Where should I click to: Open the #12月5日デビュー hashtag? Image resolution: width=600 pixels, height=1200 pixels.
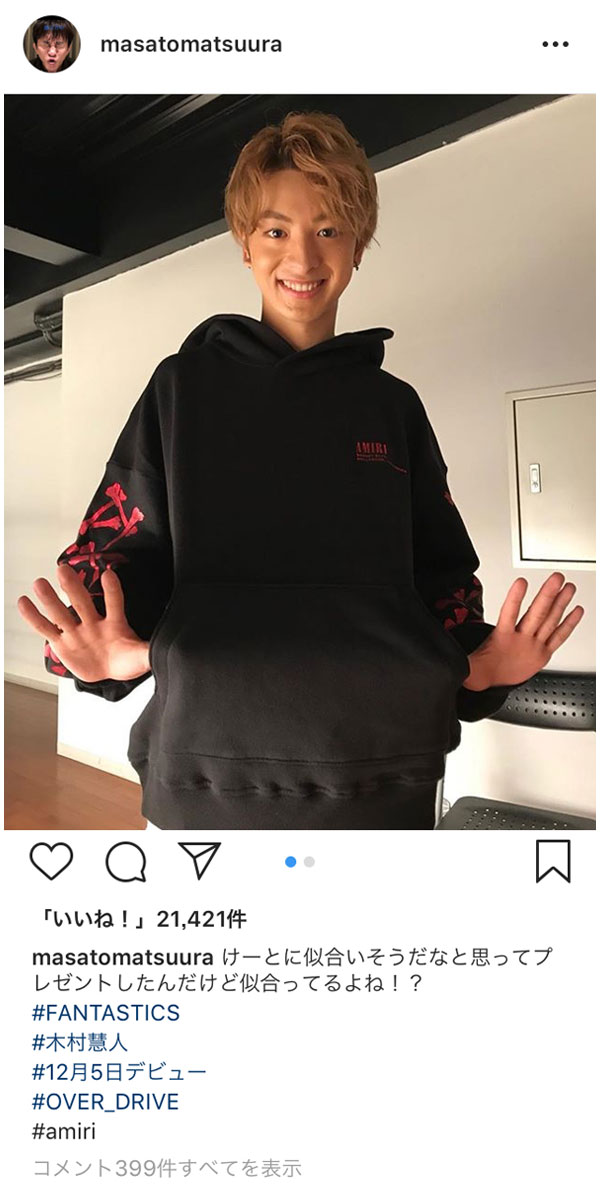coord(120,1073)
